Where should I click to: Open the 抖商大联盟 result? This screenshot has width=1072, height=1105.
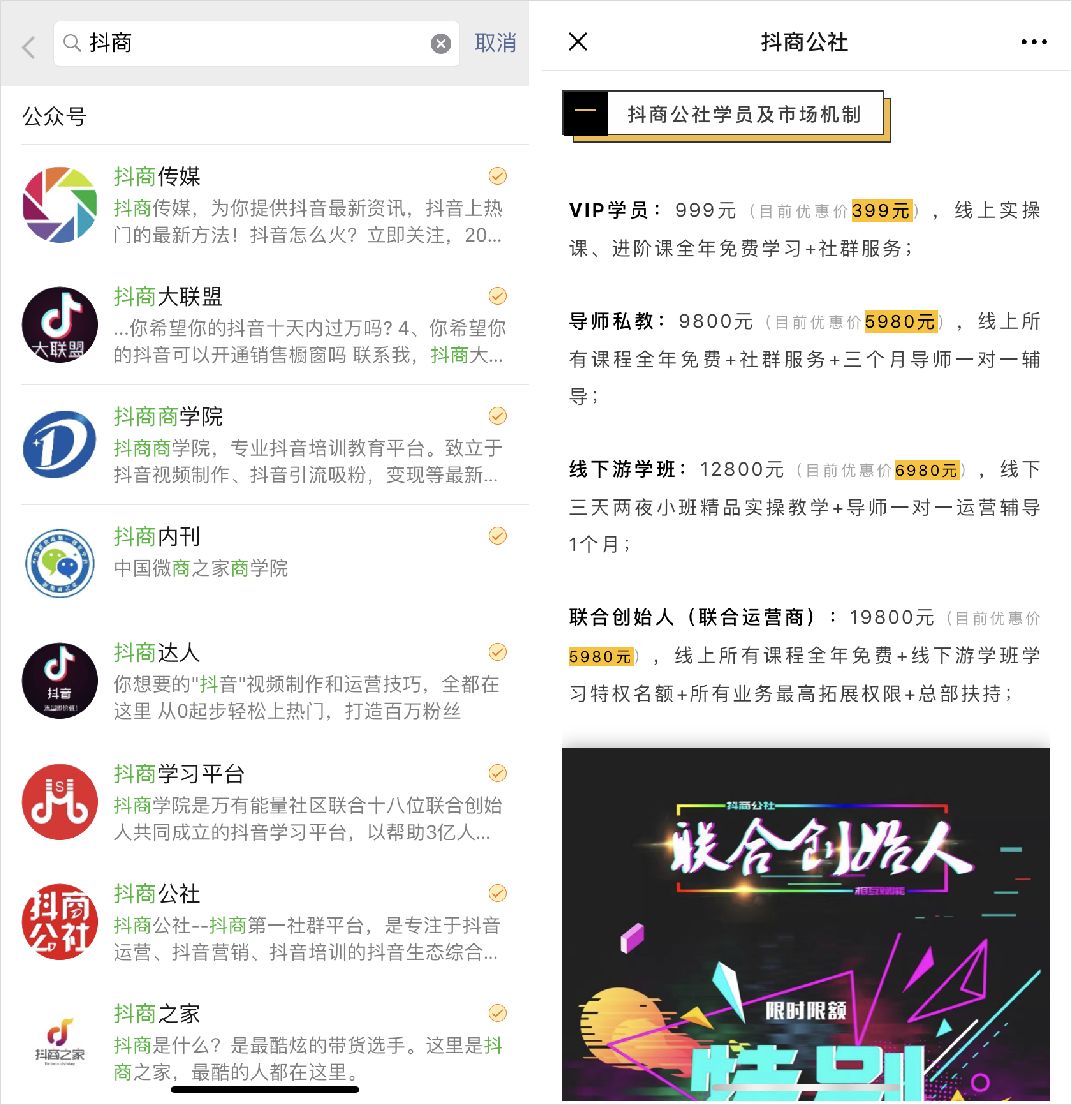(265, 325)
